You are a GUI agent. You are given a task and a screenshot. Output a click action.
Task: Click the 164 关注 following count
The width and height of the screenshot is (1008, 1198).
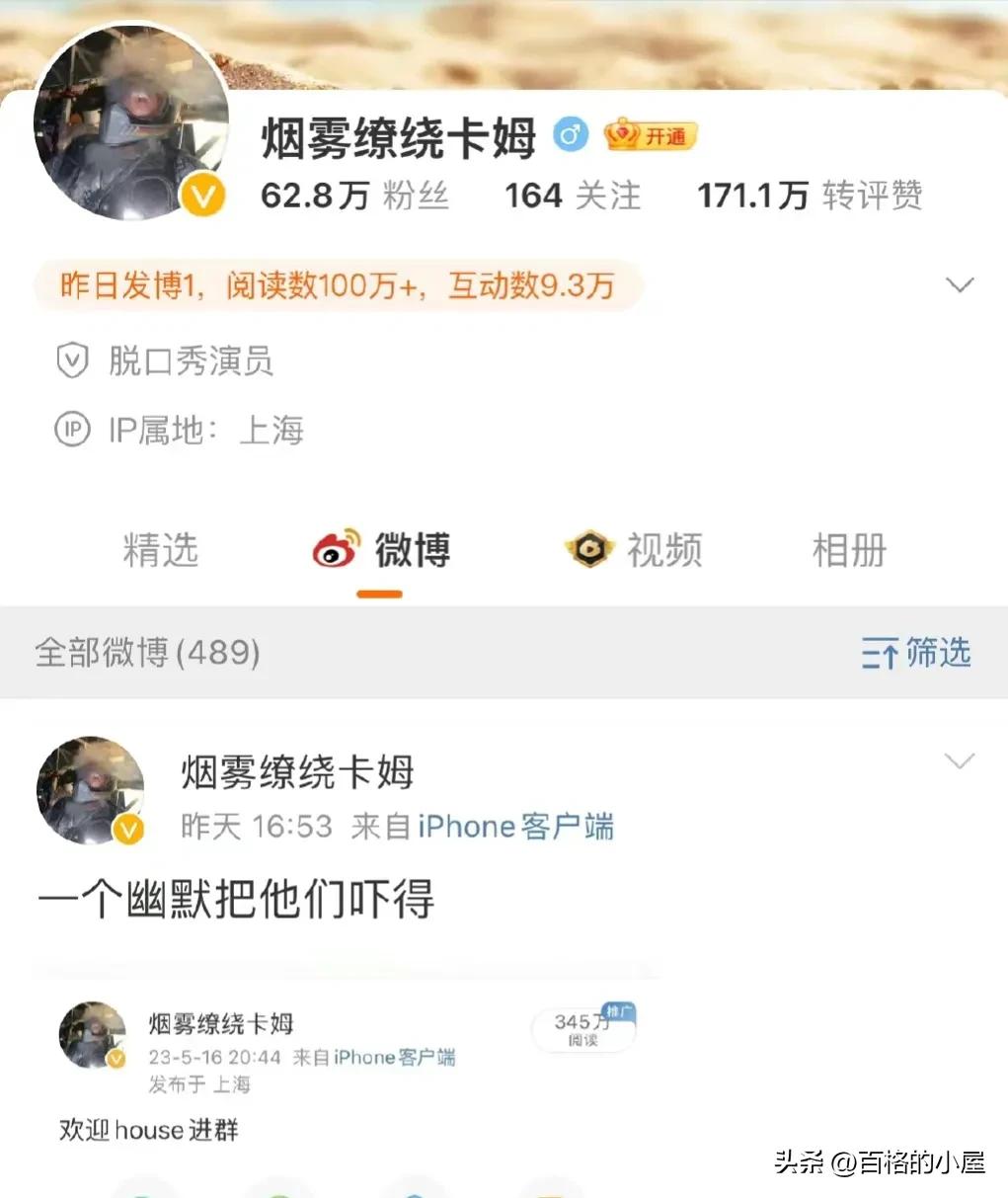571,196
